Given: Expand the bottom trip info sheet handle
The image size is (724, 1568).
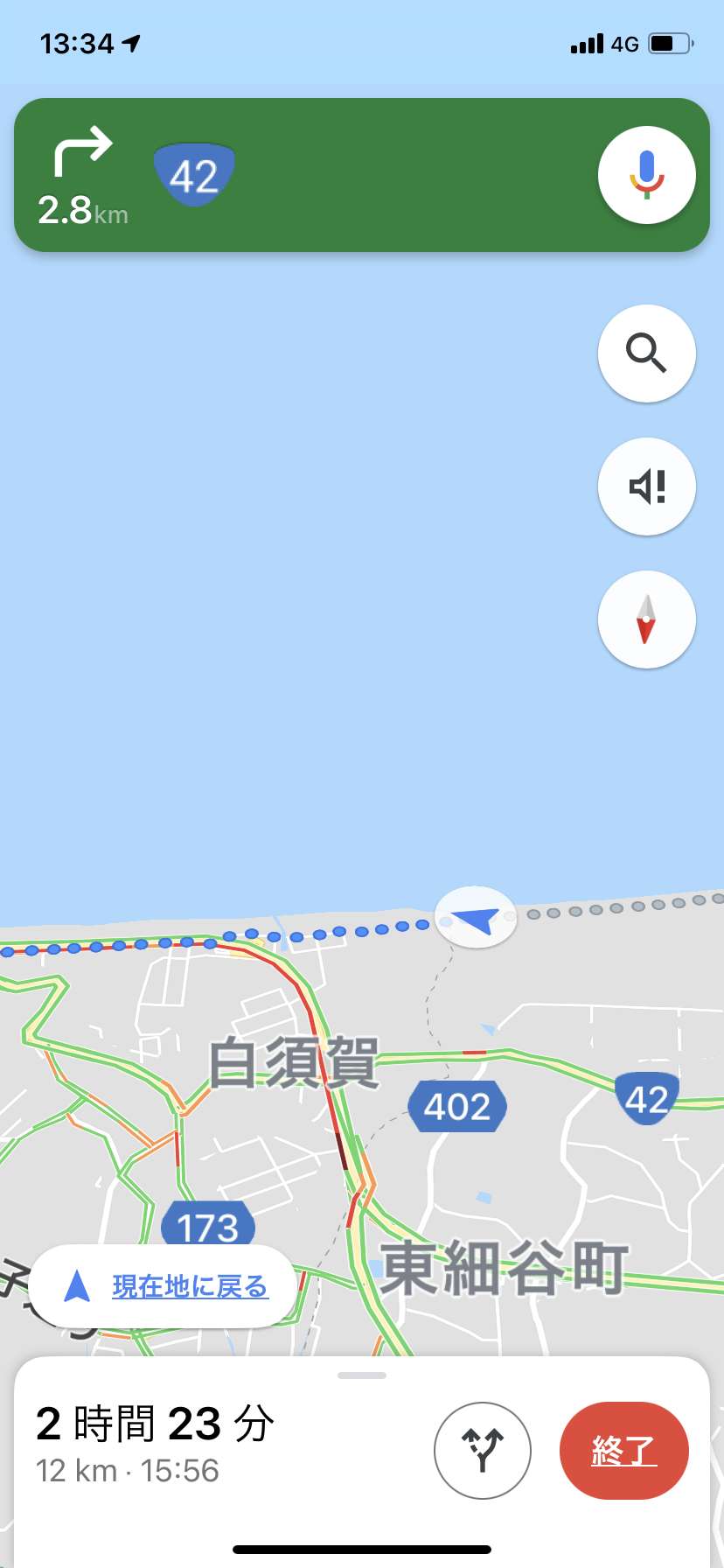Looking at the screenshot, I should coord(362,1375).
